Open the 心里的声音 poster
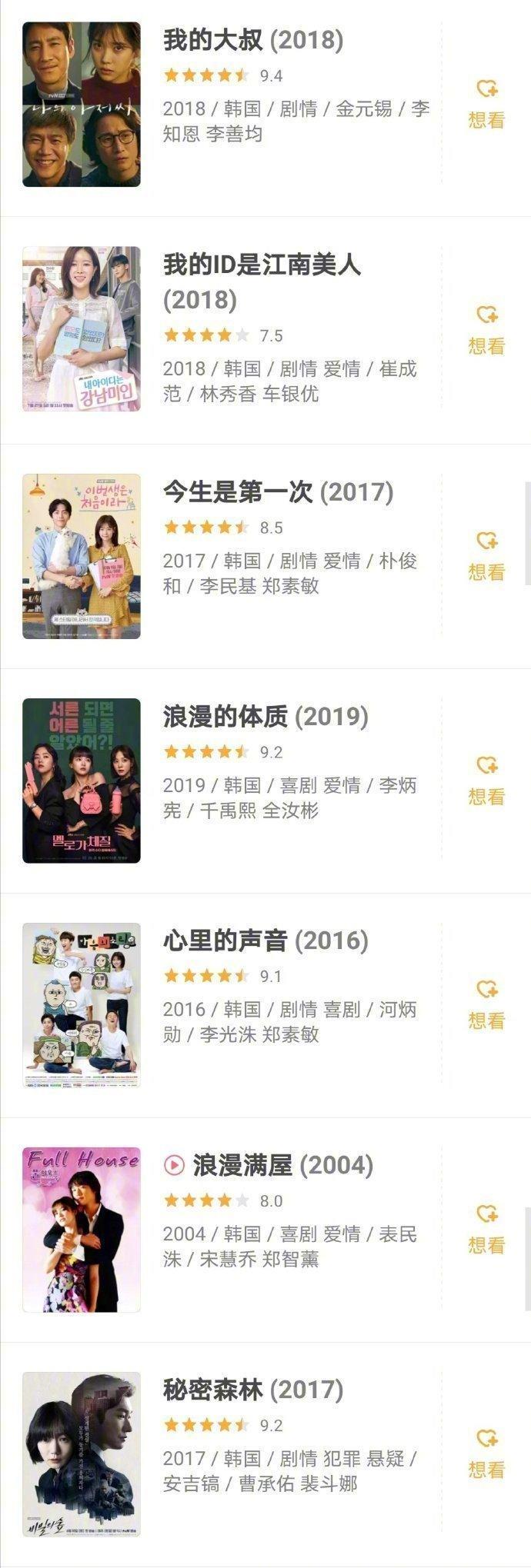This screenshot has width=531, height=1568. (x=82, y=1004)
